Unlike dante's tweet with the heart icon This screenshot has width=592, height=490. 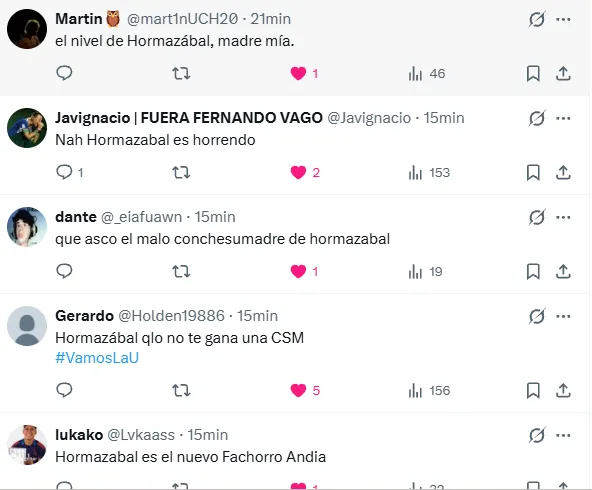tap(298, 271)
